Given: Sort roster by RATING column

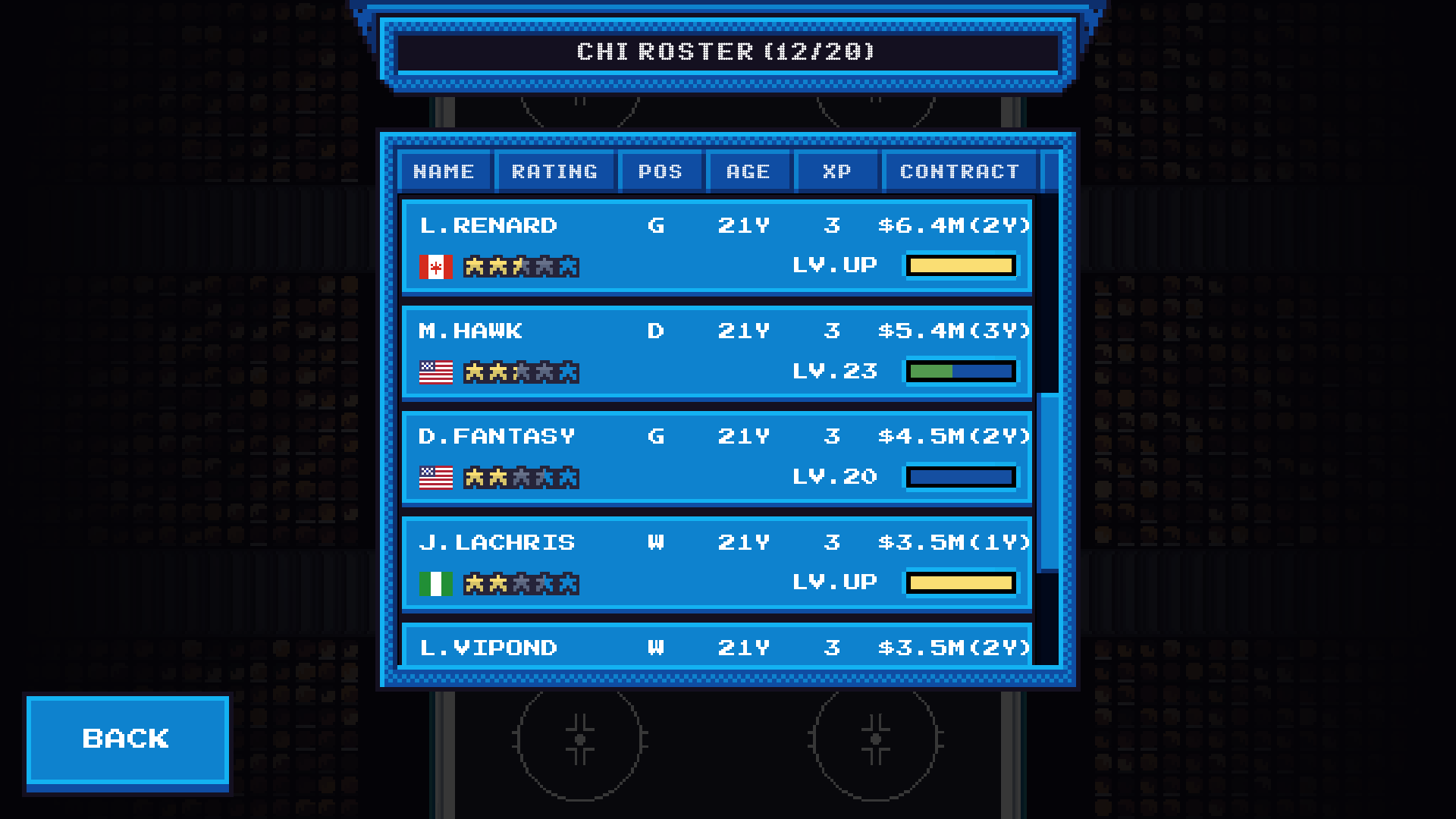Looking at the screenshot, I should click(554, 172).
